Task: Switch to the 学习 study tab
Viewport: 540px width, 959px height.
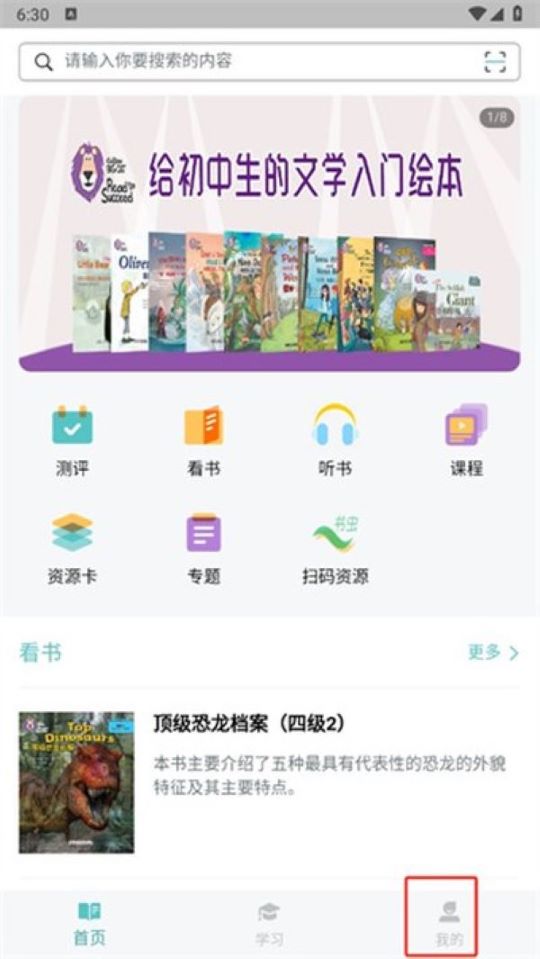Action: [269, 924]
